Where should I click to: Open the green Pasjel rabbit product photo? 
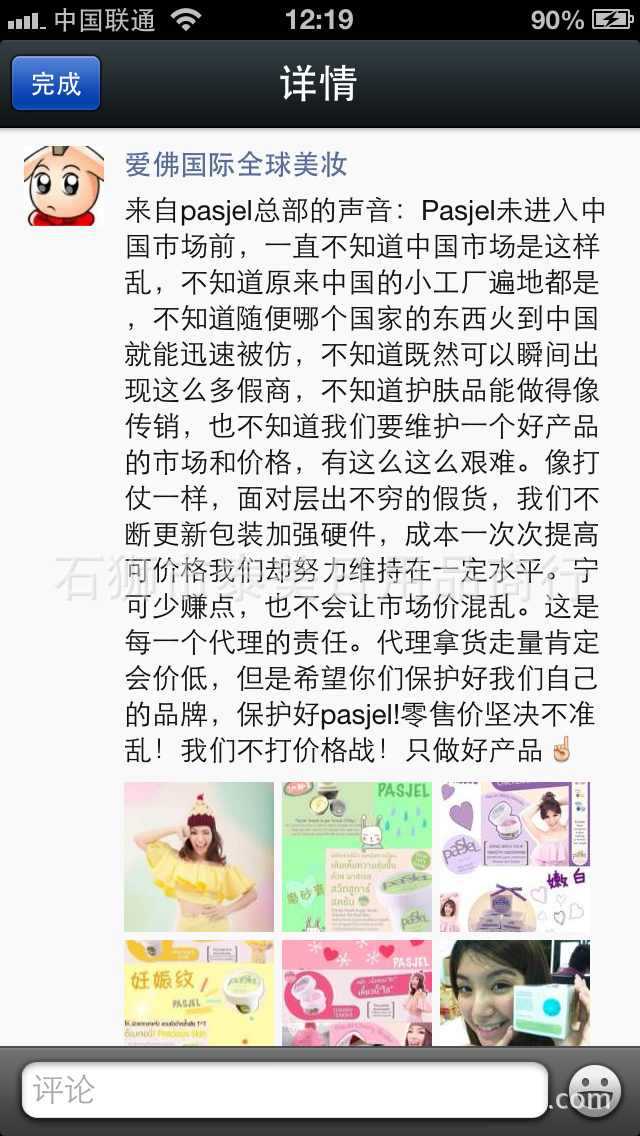pos(357,856)
